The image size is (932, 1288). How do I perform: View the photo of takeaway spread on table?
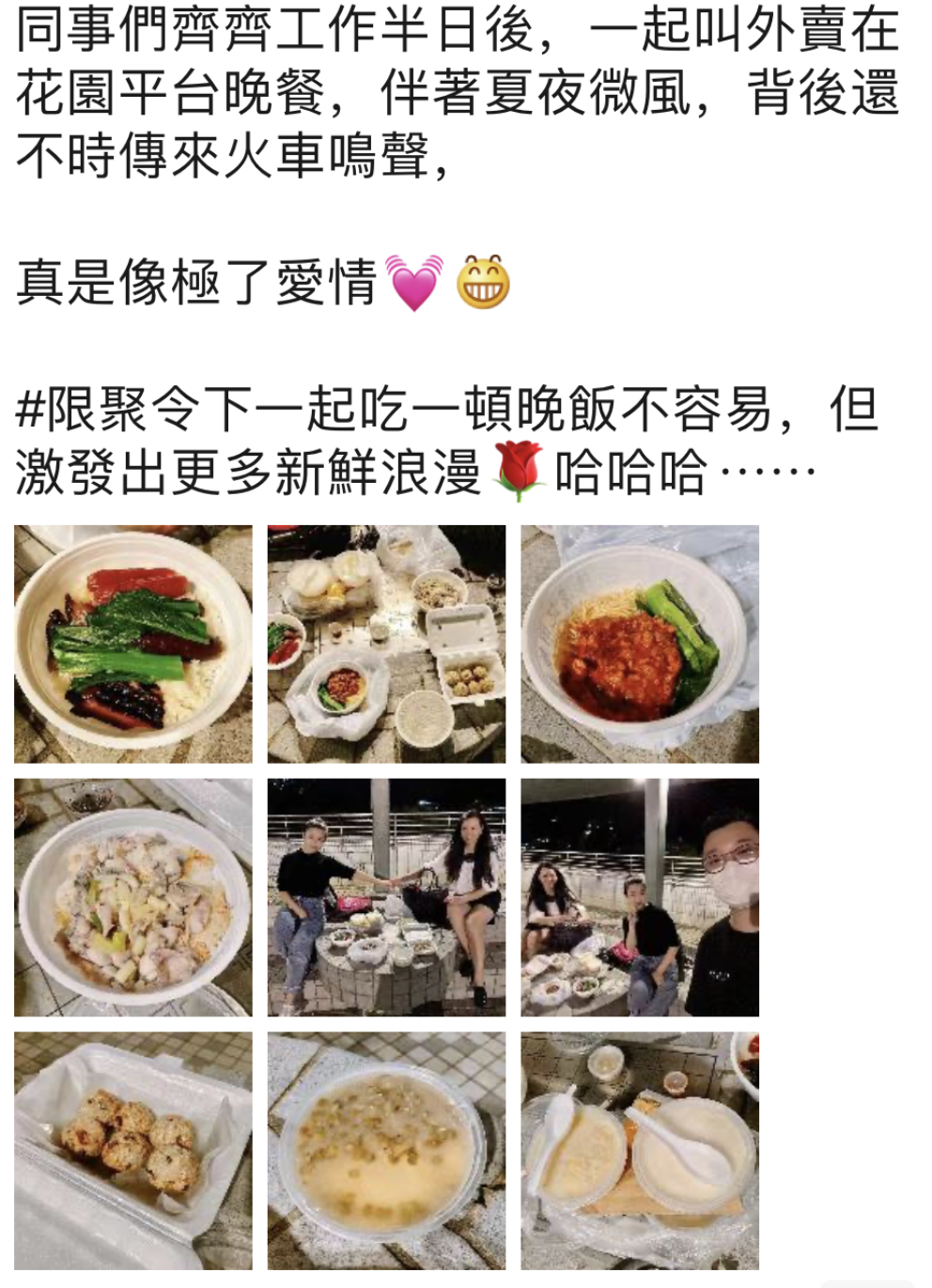pyautogui.click(x=386, y=644)
